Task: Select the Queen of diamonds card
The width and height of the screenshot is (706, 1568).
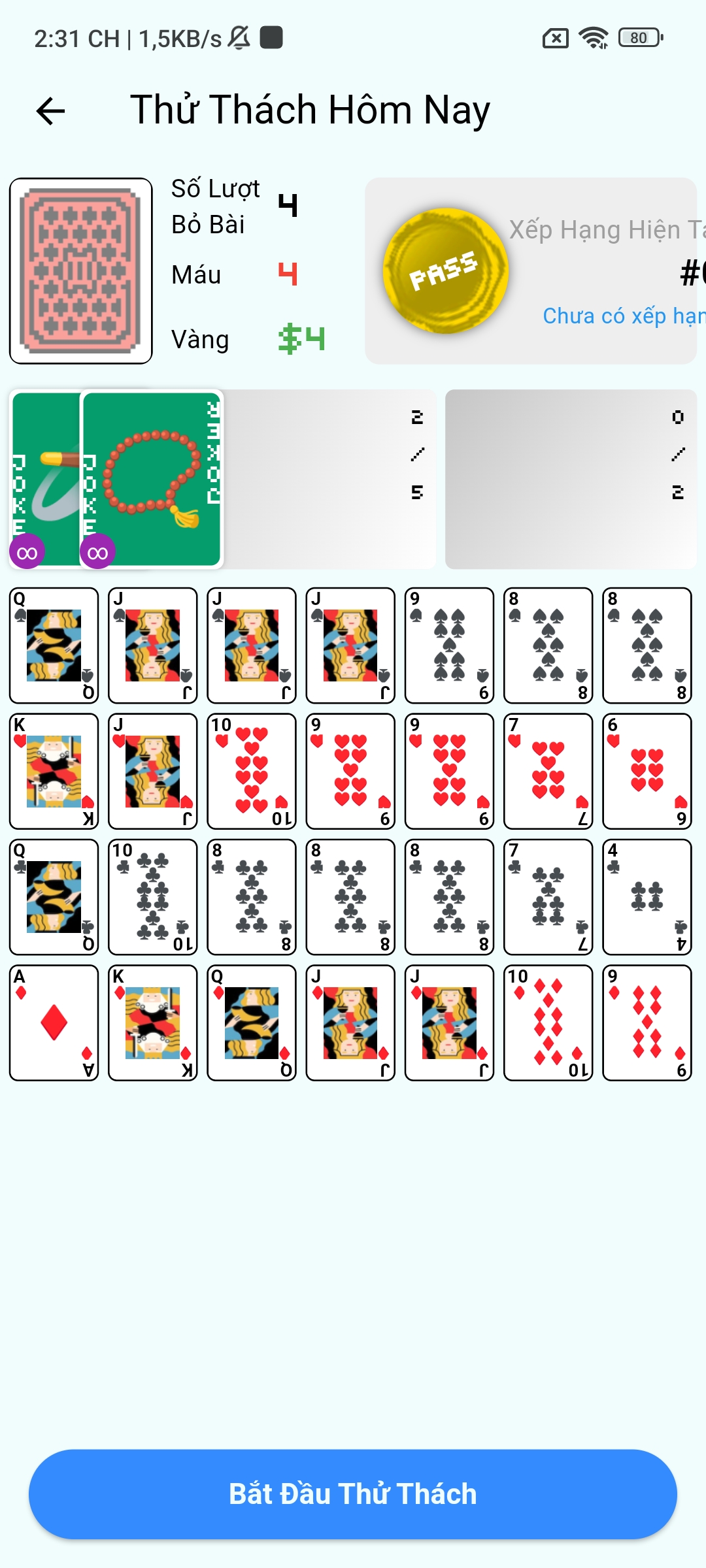Action: coord(252,1022)
